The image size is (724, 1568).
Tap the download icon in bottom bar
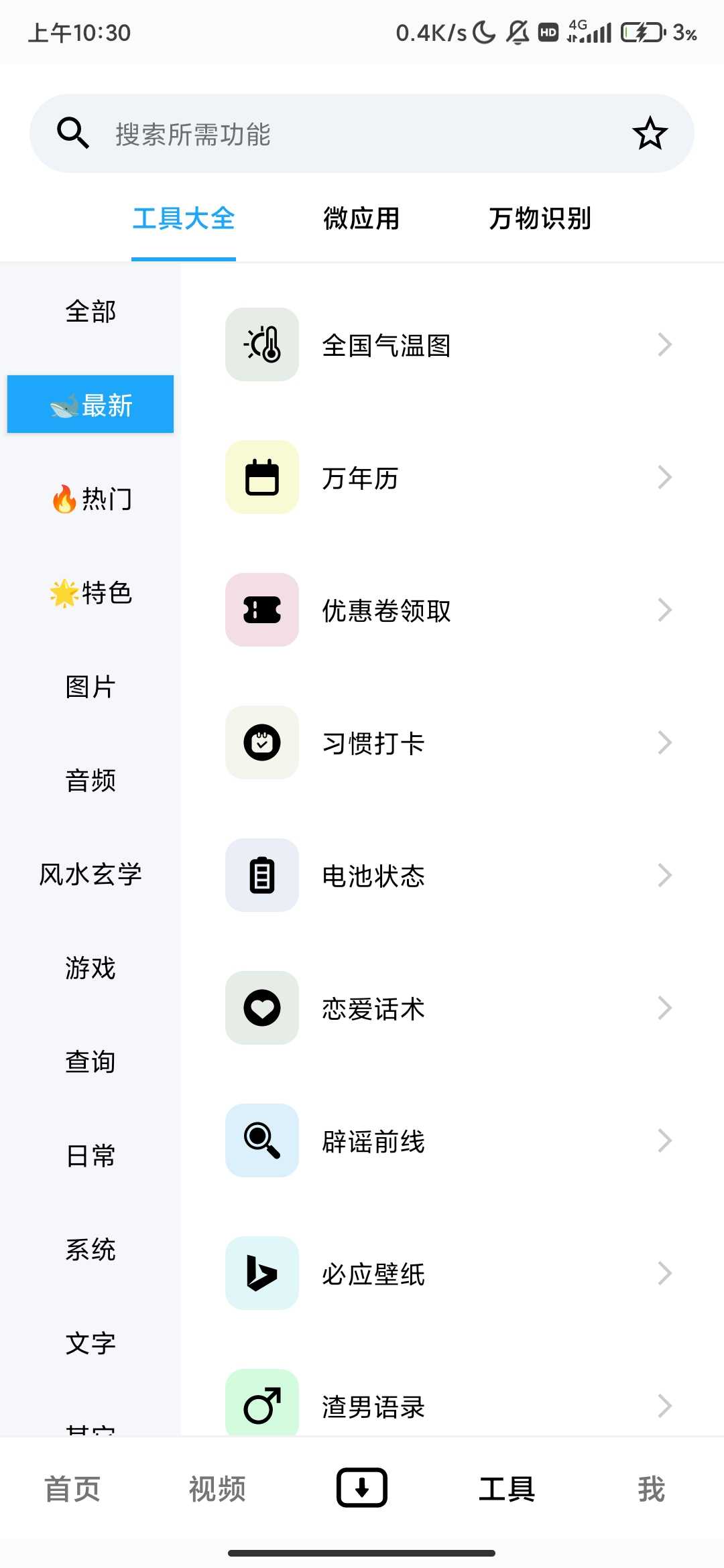(362, 1488)
